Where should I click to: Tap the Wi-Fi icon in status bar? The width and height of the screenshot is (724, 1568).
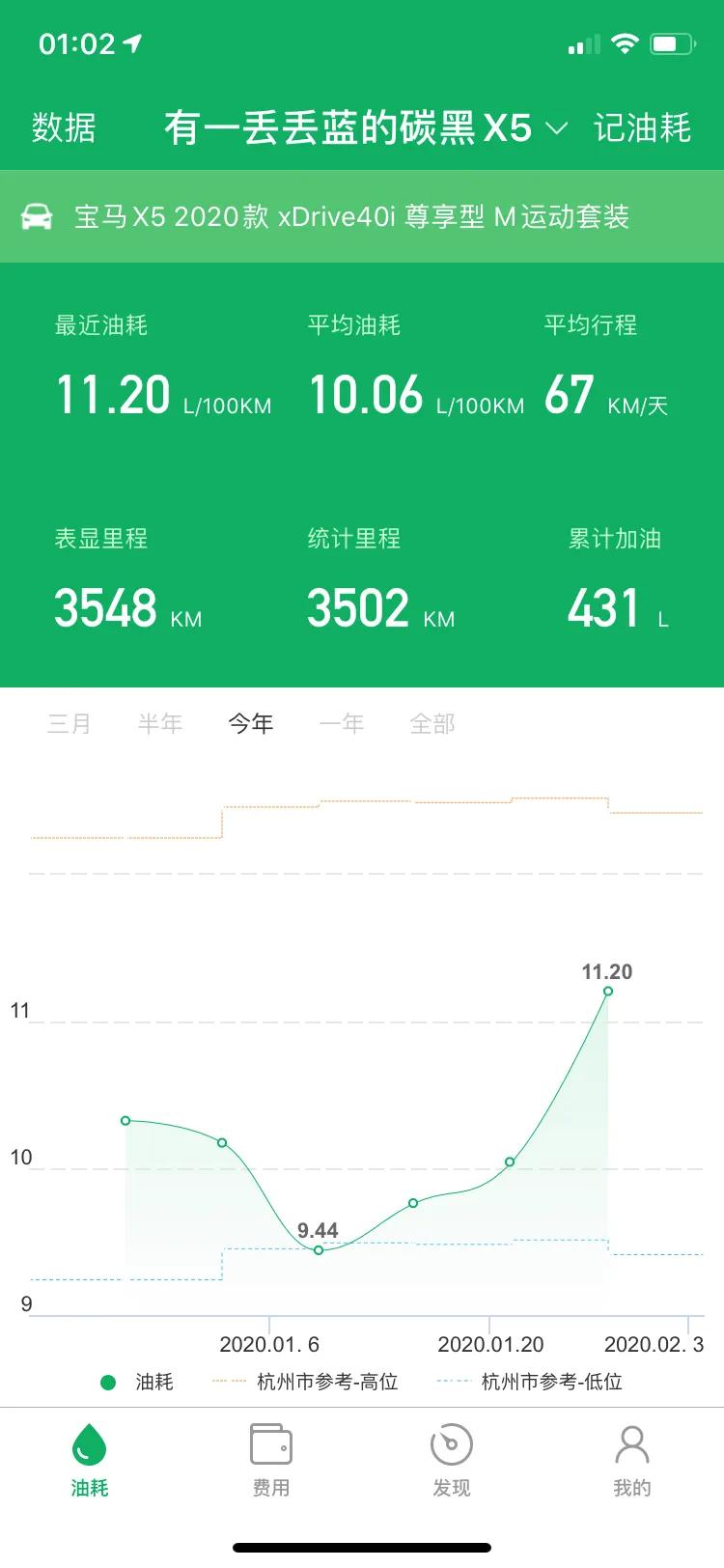624,43
